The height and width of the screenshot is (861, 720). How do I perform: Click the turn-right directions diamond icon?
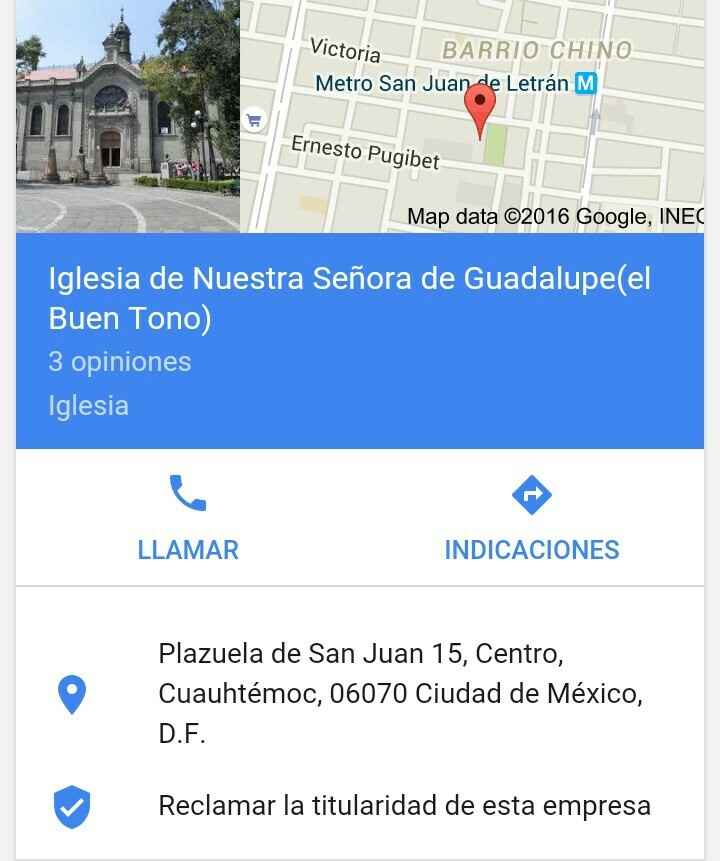(533, 493)
